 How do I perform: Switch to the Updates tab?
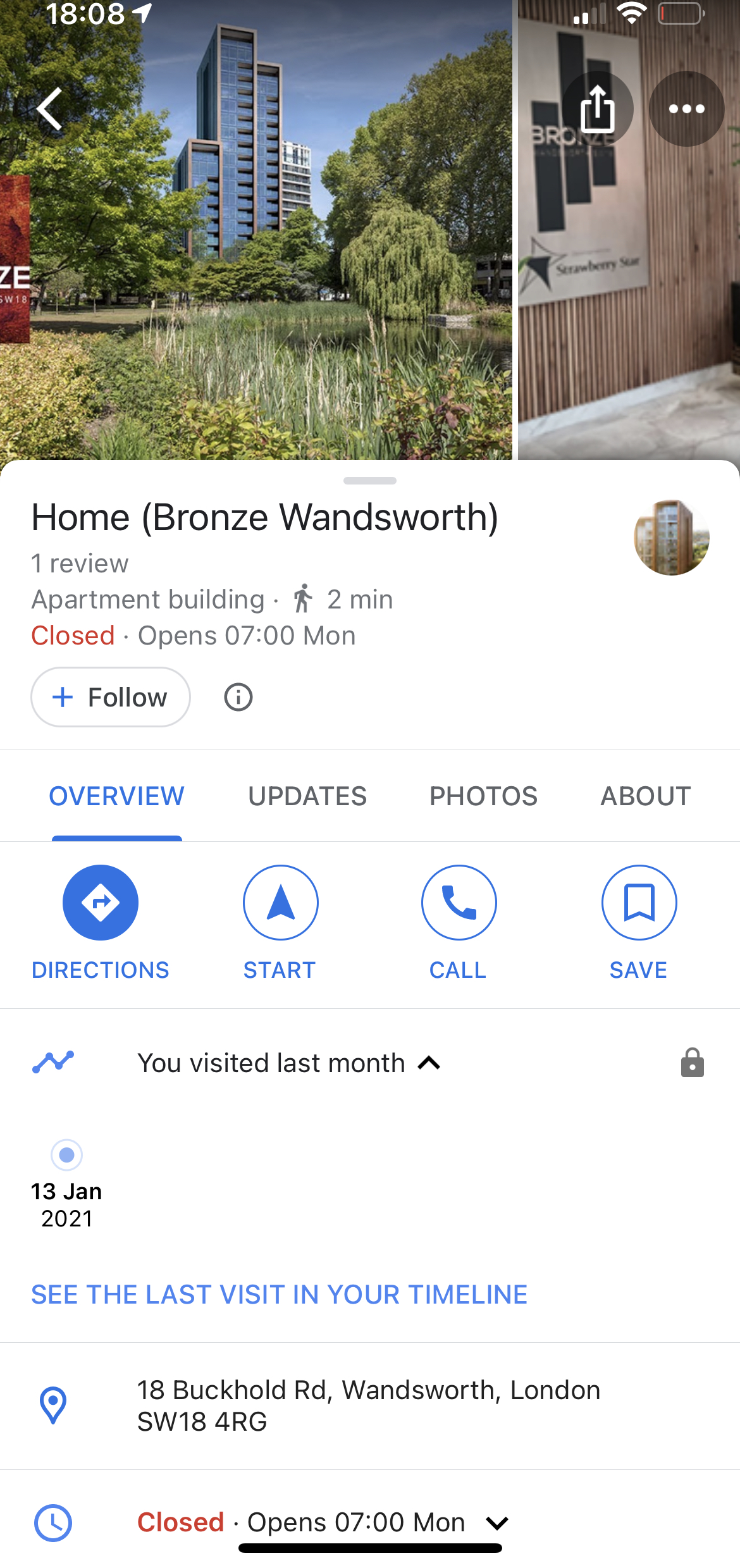coord(307,796)
